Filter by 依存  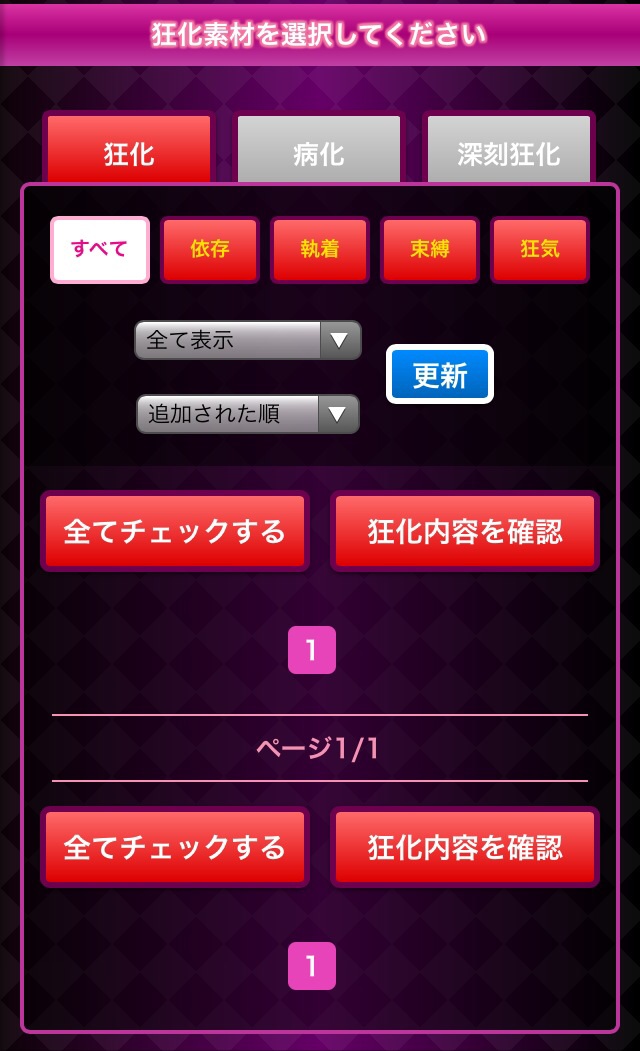tap(210, 250)
